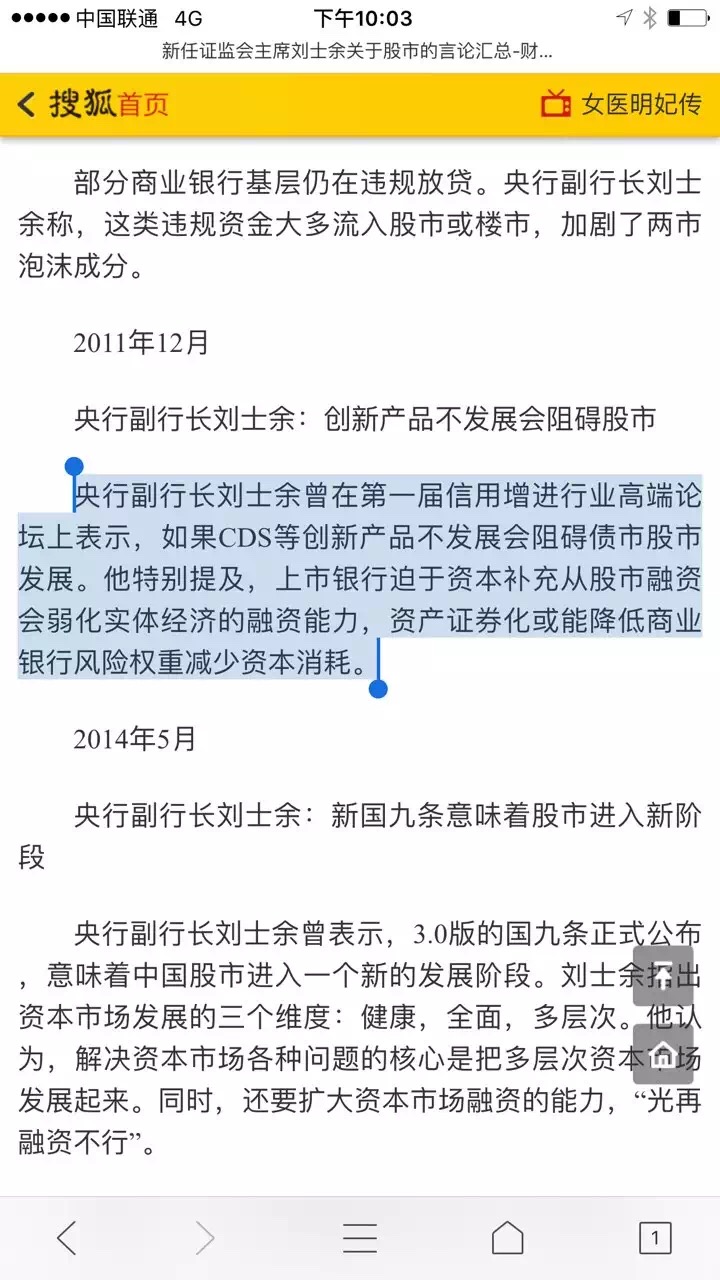The height and width of the screenshot is (1280, 720).
Task: Open the browser menu with three lines
Action: click(x=360, y=1239)
